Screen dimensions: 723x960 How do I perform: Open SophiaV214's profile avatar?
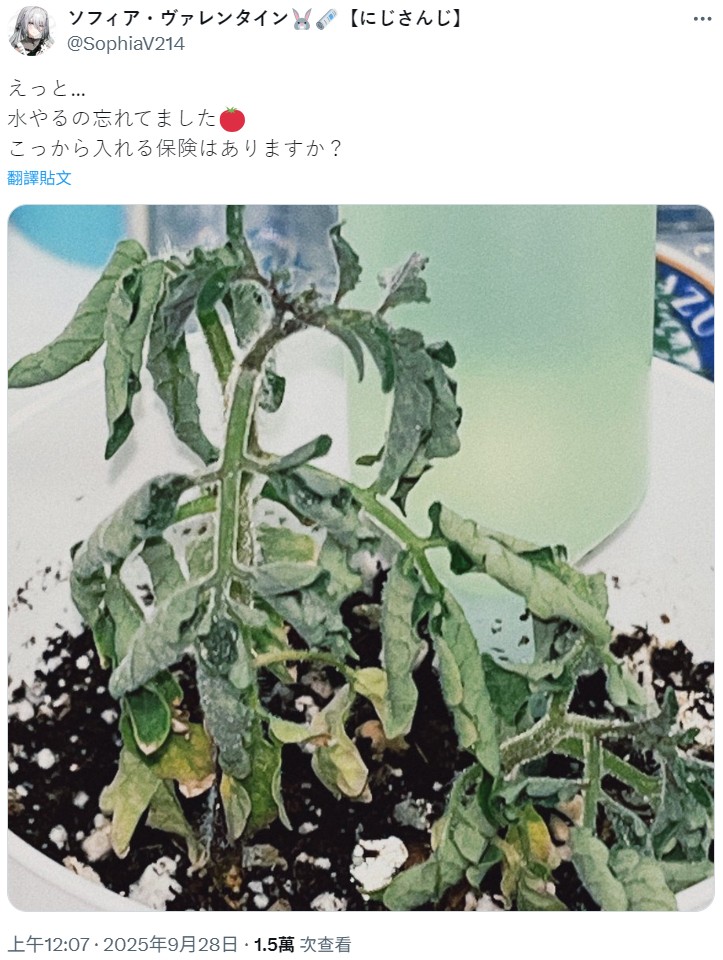[30, 31]
